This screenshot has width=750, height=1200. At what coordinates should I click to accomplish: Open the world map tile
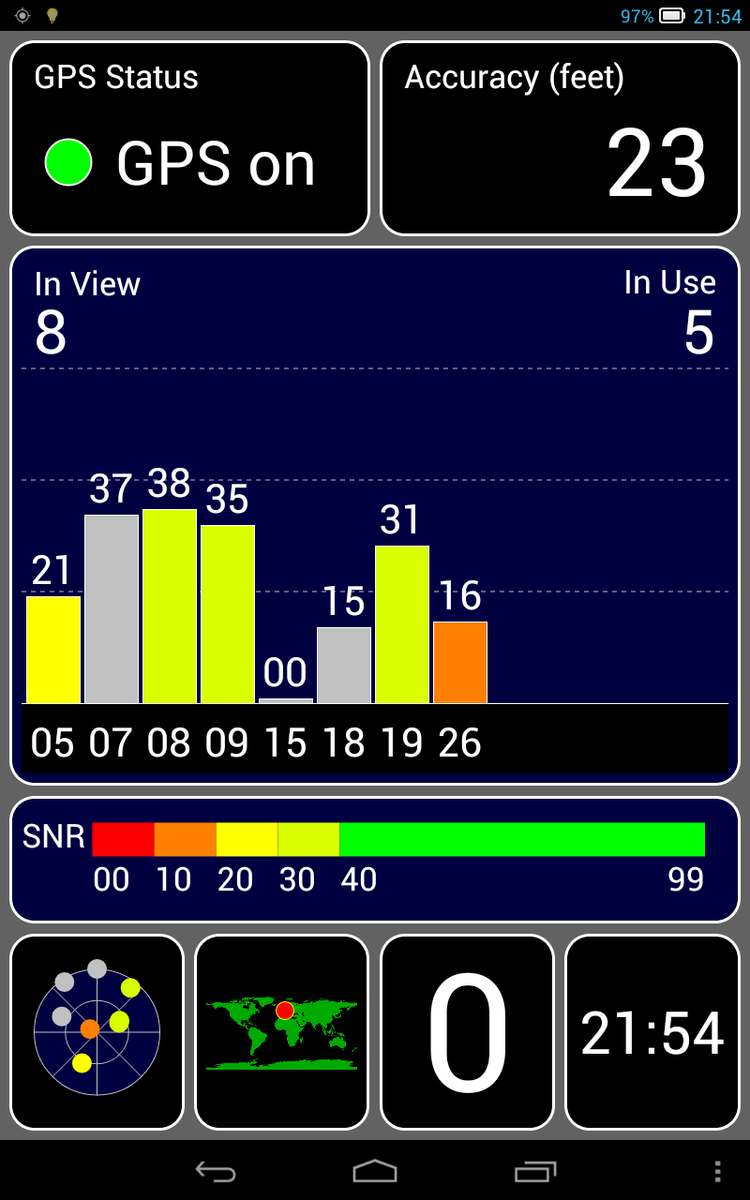[x=282, y=1031]
